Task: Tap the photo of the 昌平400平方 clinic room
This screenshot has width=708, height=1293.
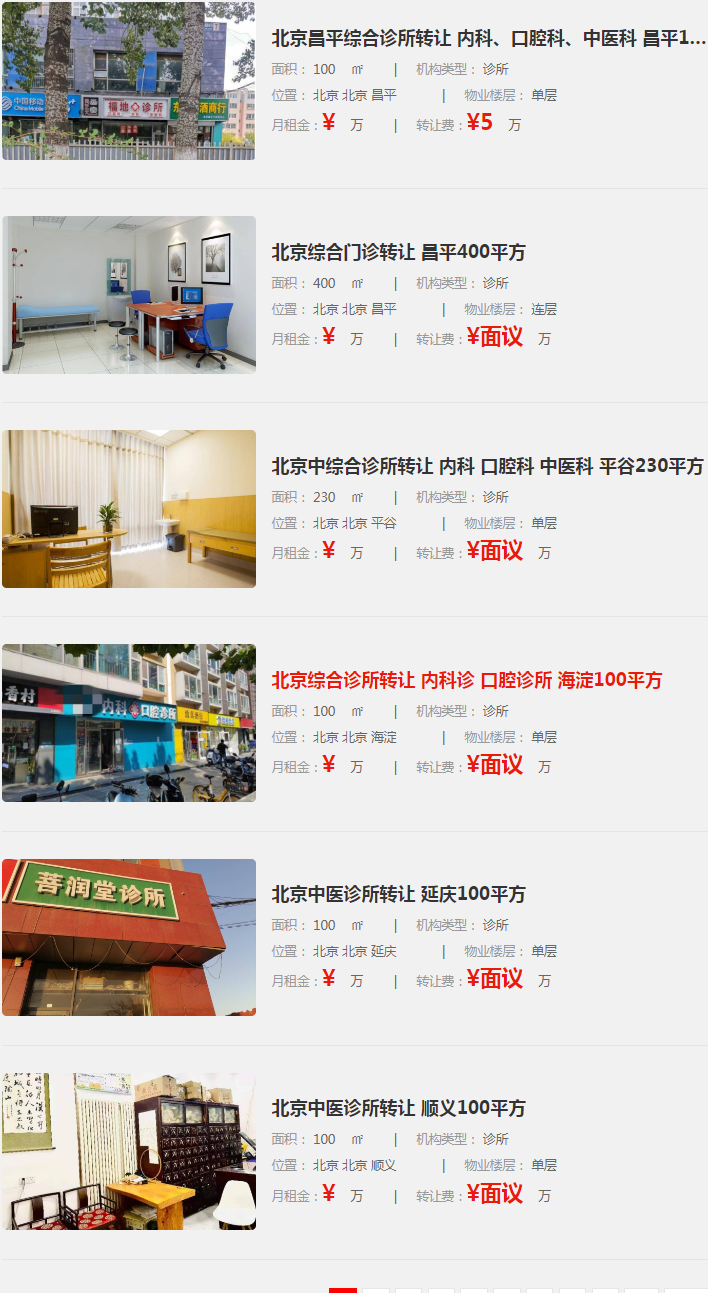Action: [x=128, y=295]
